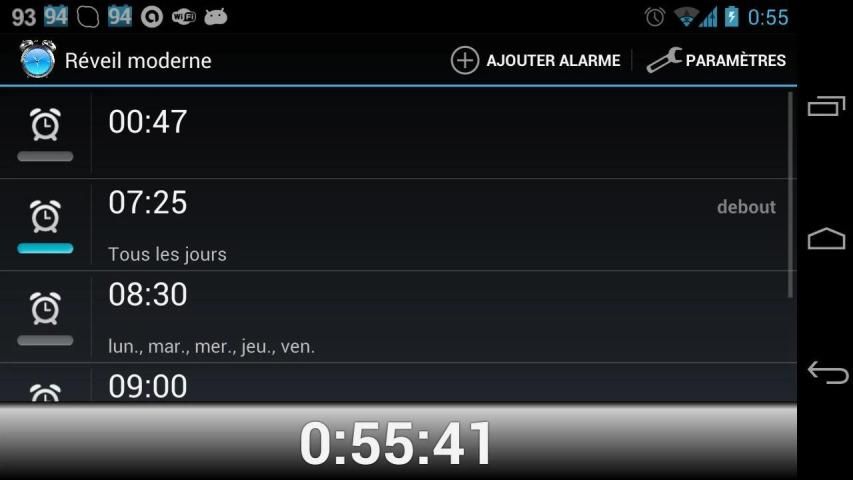Disable the 07:25 alarm toggle

pos(45,225)
